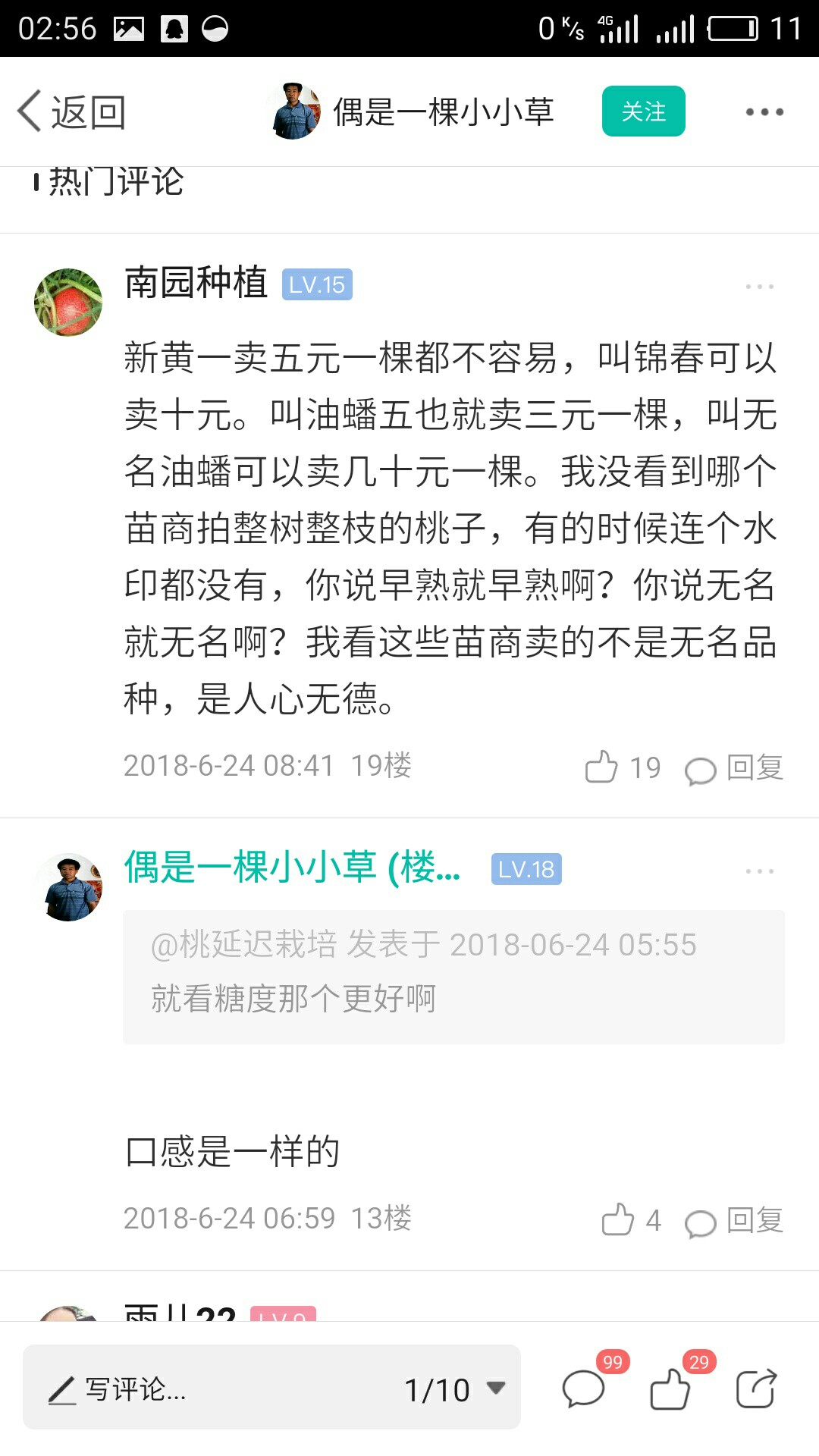
Task: Follow the author with 关注 button
Action: (644, 111)
